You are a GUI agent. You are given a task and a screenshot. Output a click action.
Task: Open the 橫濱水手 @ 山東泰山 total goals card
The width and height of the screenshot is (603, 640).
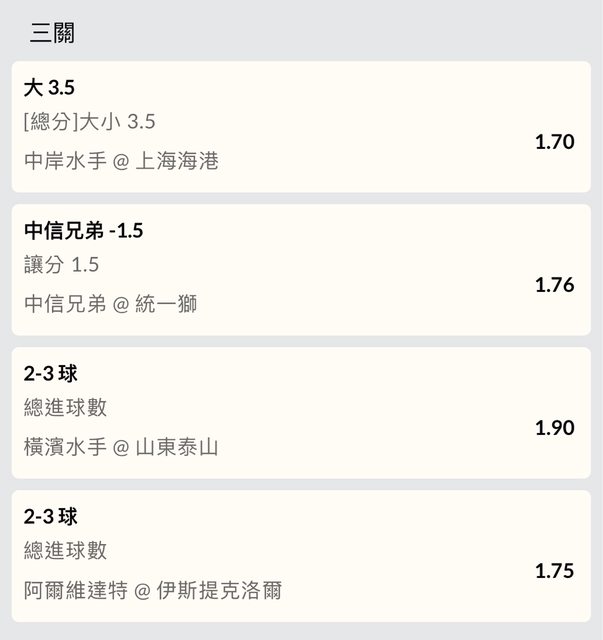[300, 413]
